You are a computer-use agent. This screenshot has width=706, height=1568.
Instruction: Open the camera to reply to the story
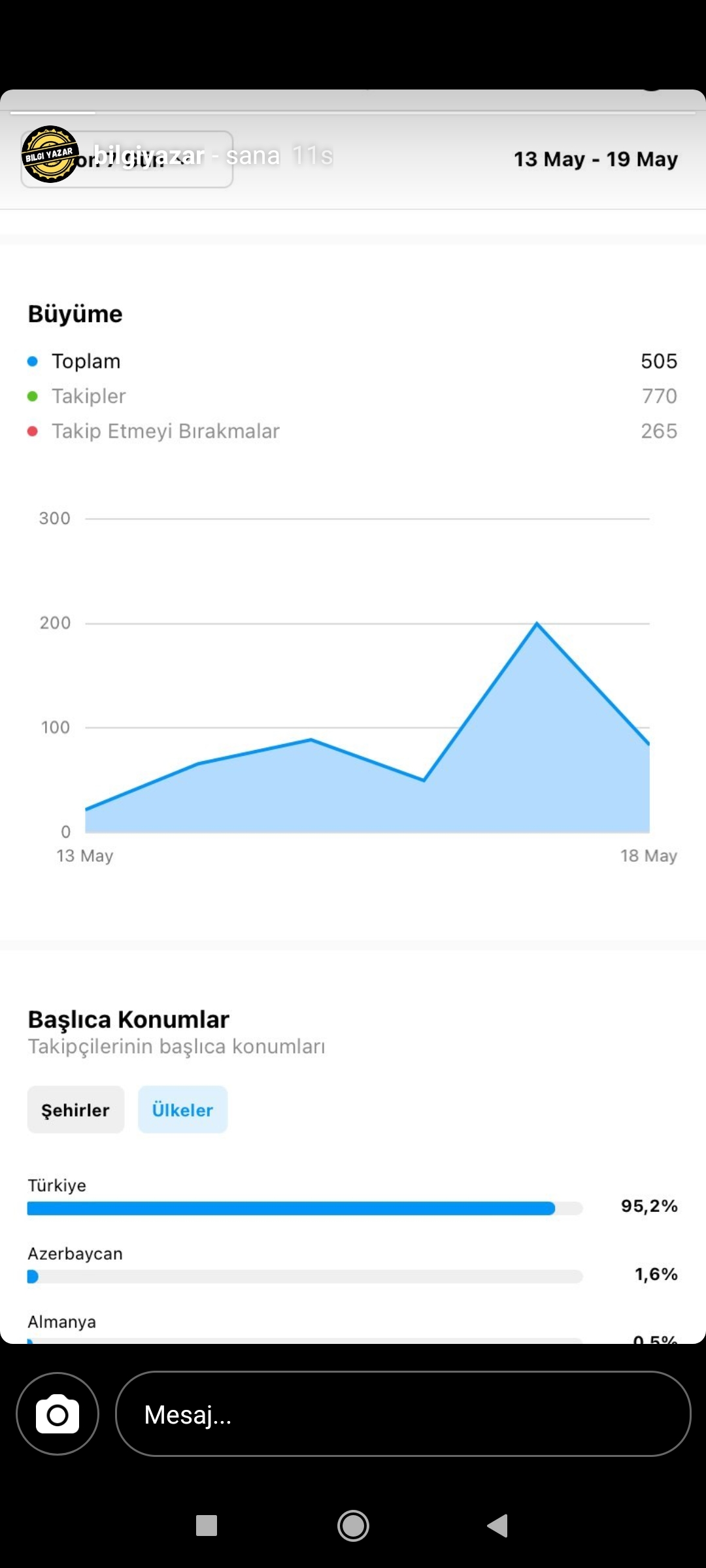pyautogui.click(x=58, y=1414)
